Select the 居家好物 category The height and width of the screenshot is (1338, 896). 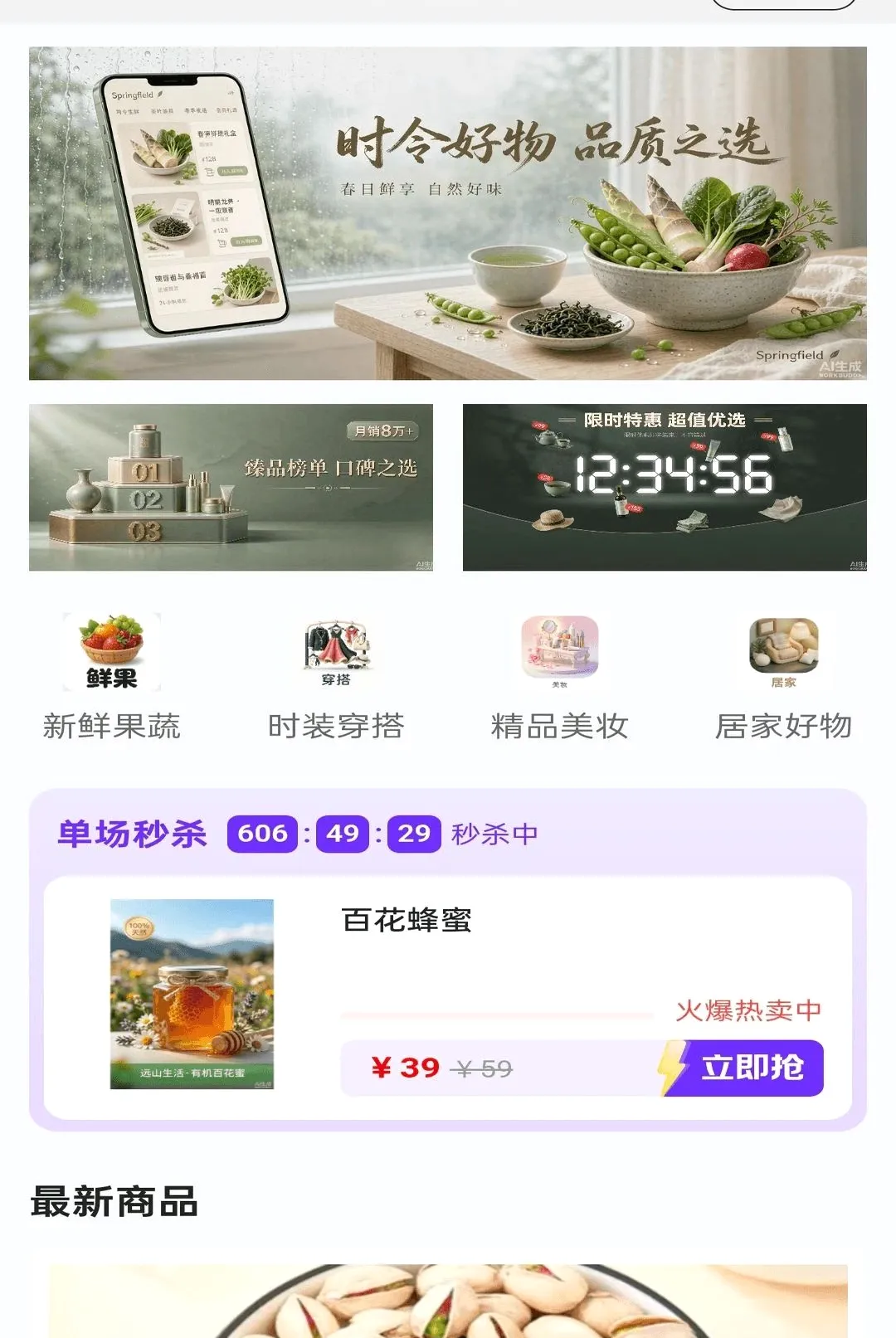(x=784, y=677)
